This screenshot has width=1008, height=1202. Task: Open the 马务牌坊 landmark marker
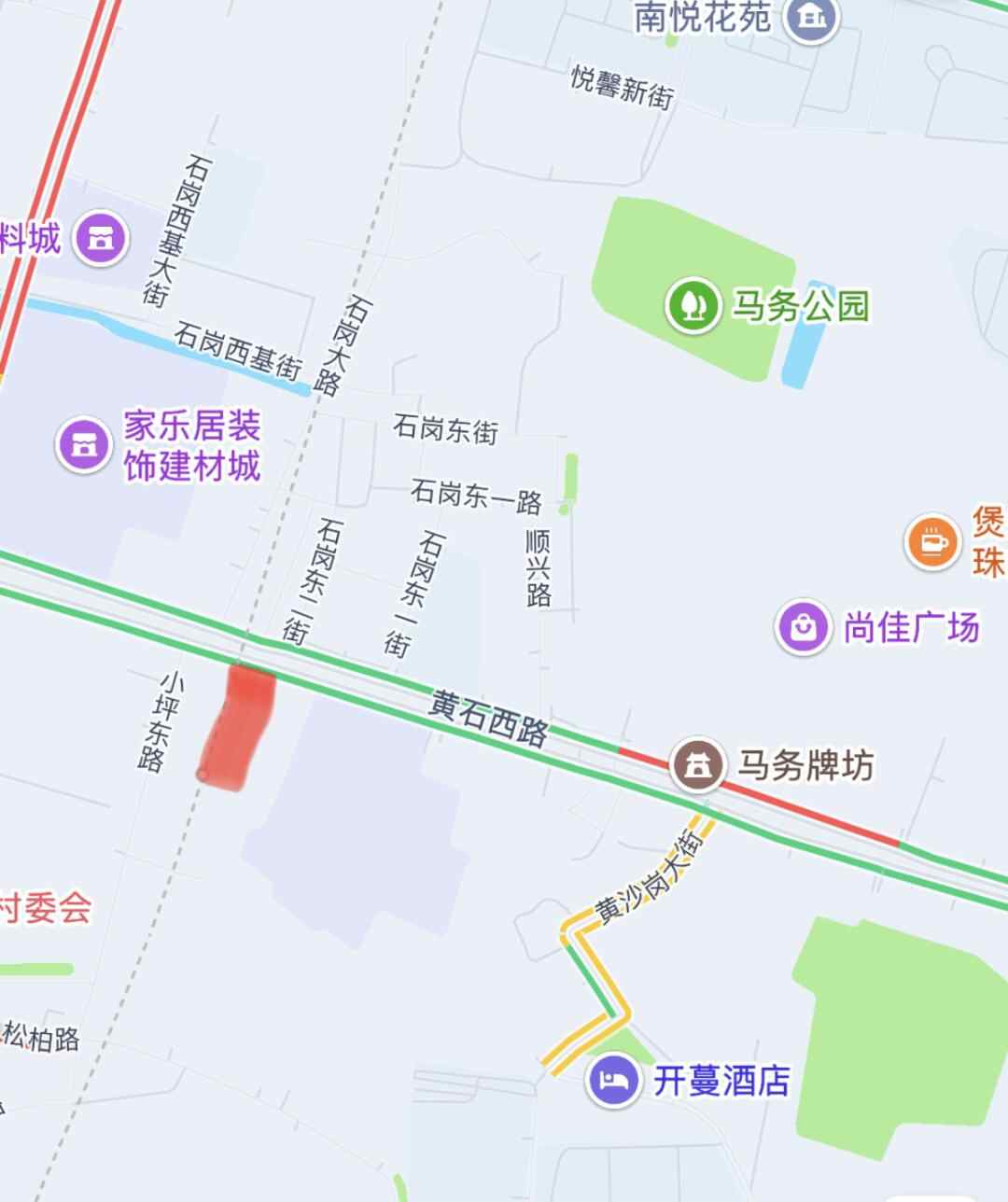[697, 765]
